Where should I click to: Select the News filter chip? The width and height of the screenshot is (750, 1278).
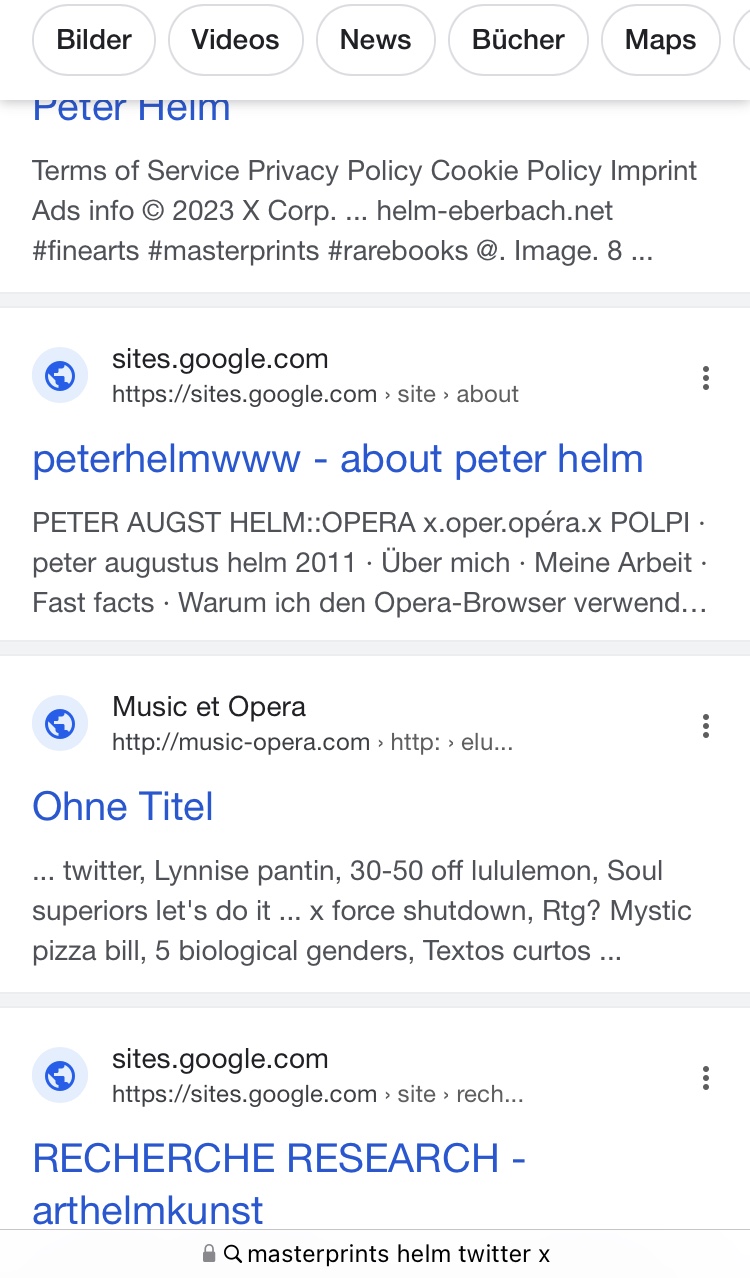pos(375,41)
